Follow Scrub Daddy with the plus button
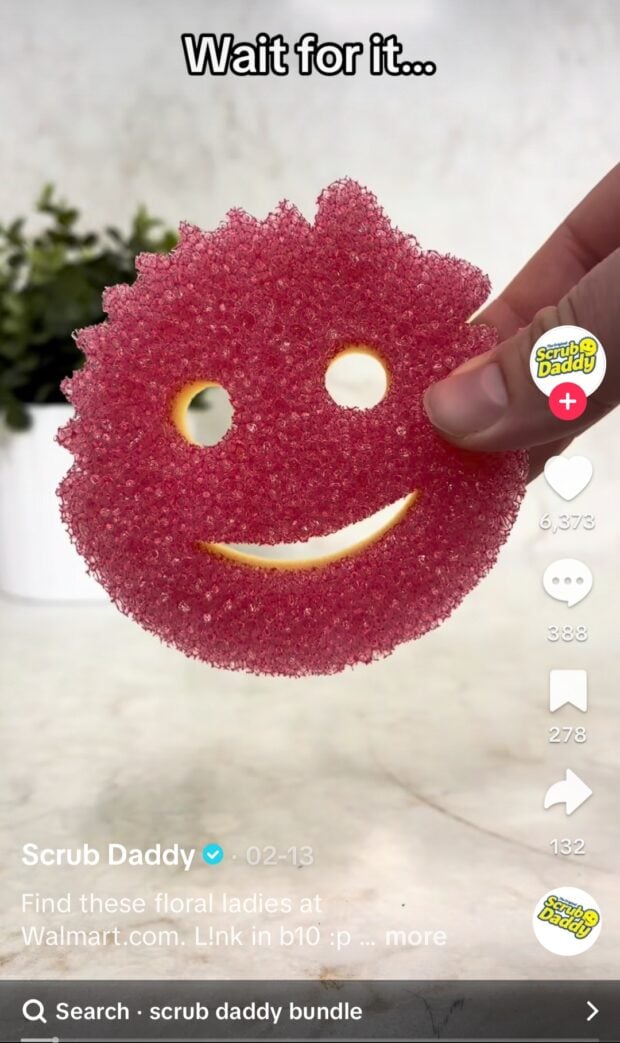Image resolution: width=620 pixels, height=1043 pixels. (567, 402)
